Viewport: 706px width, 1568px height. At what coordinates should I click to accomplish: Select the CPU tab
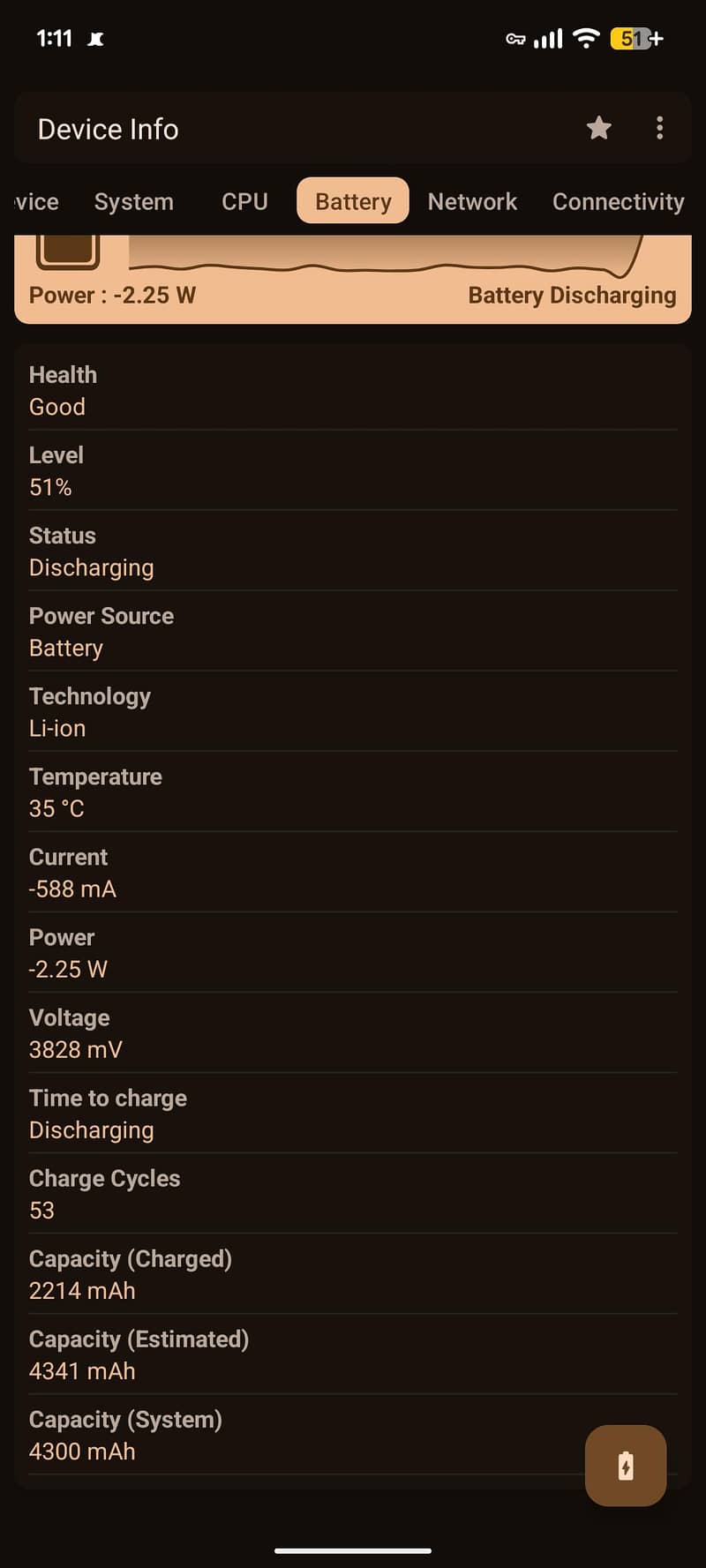click(x=244, y=201)
